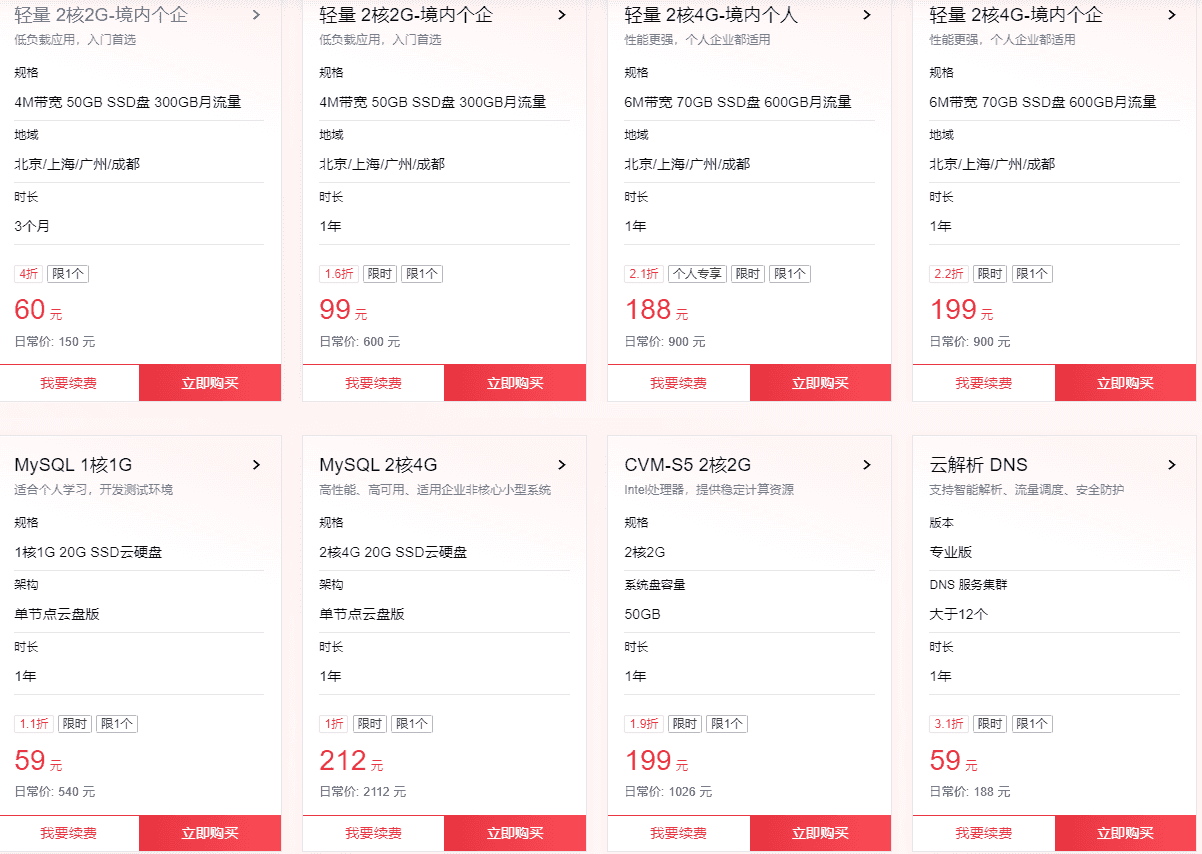Renew the 轻量 2核4G-境内个企 plan
Screen dimensions: 1202x854
[984, 383]
